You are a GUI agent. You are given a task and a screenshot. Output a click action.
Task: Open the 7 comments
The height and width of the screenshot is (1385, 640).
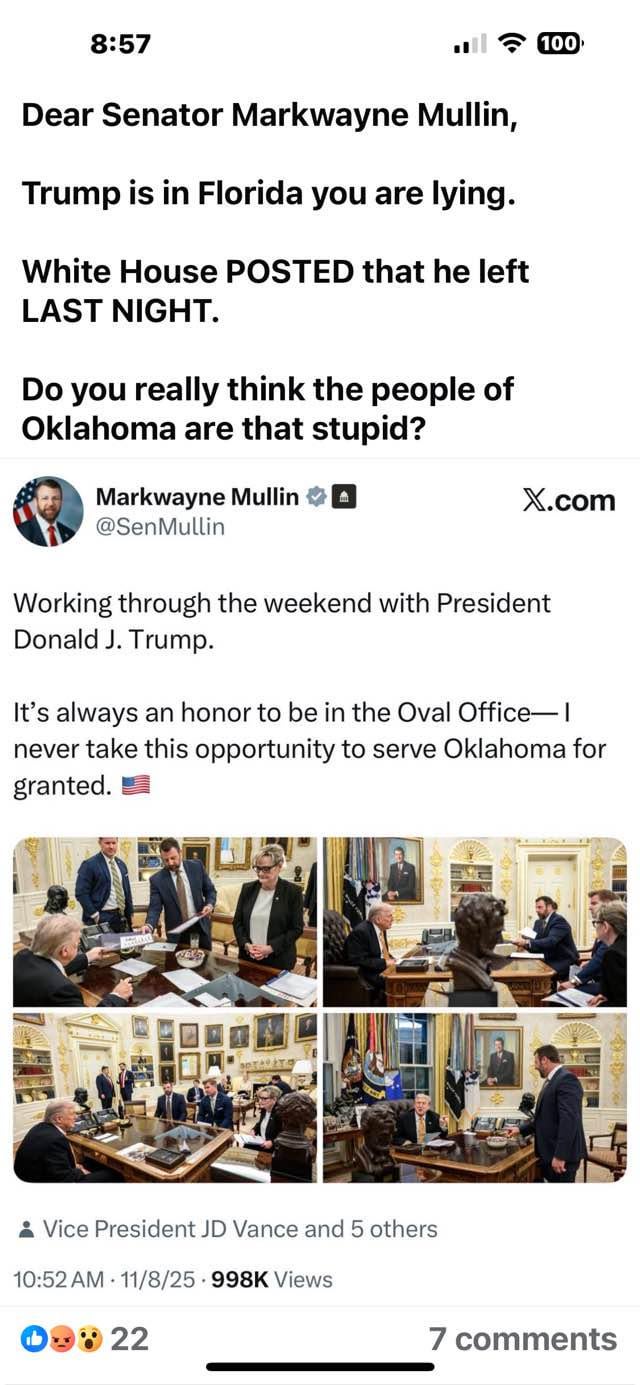click(x=522, y=1339)
